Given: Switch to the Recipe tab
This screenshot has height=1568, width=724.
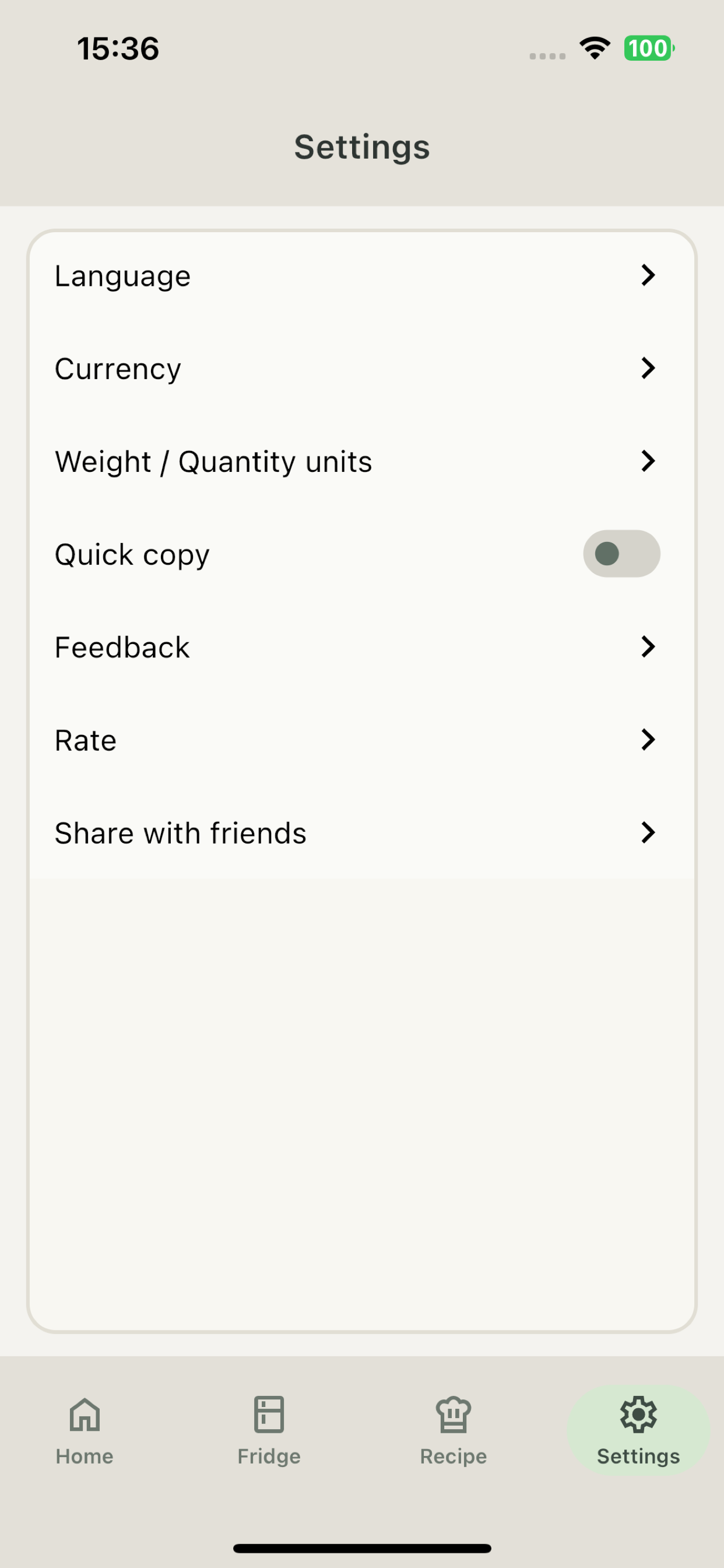Looking at the screenshot, I should [x=454, y=1430].
